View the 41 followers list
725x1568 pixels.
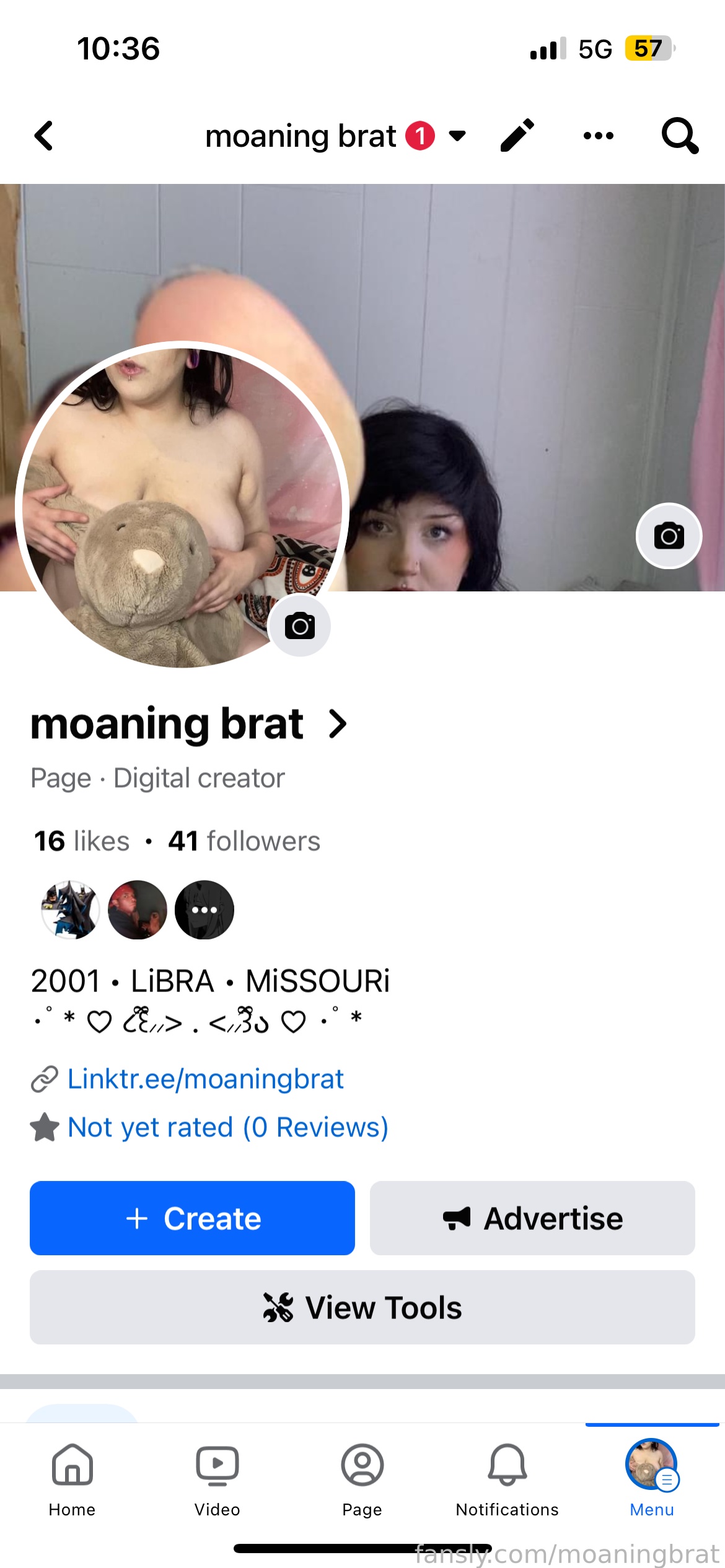244,841
